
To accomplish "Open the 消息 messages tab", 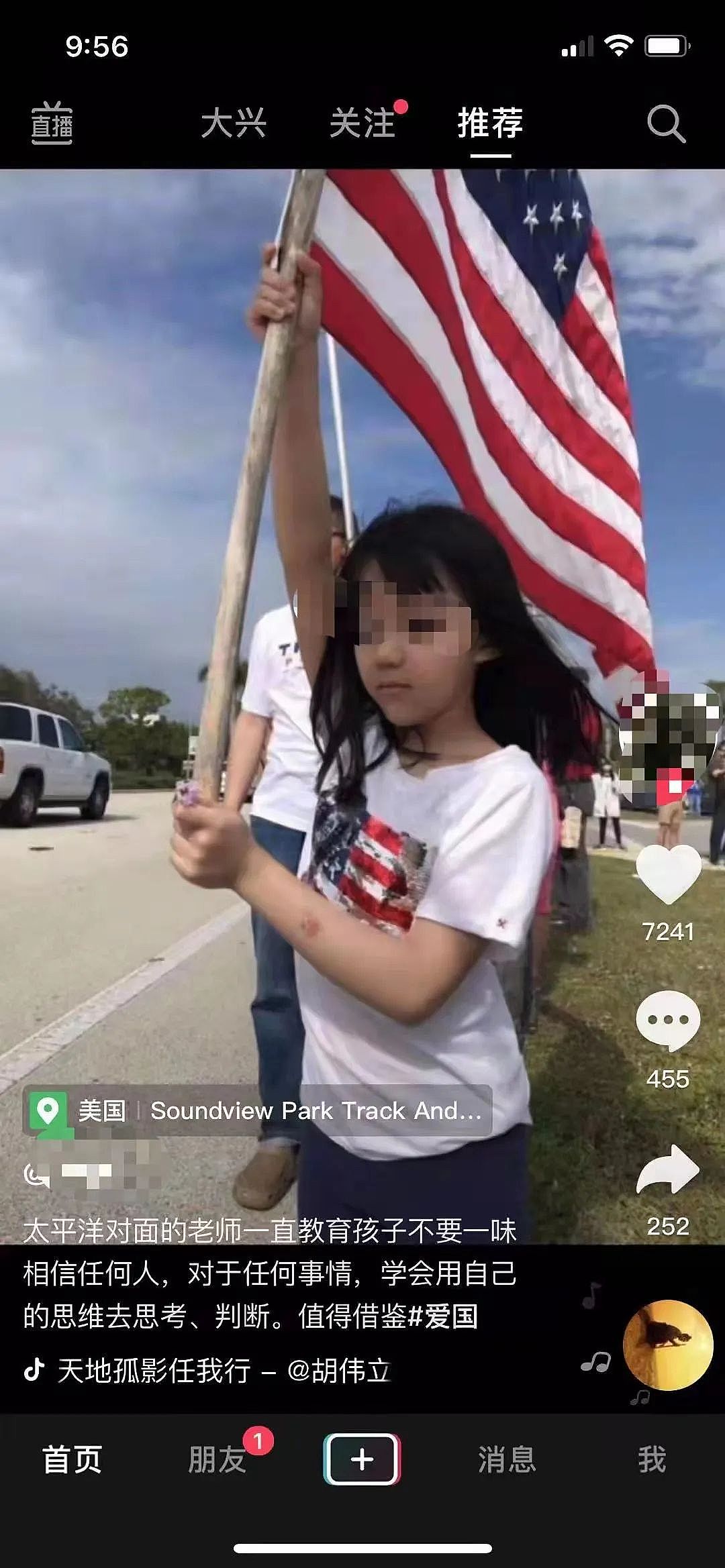I will pyautogui.click(x=507, y=1459).
